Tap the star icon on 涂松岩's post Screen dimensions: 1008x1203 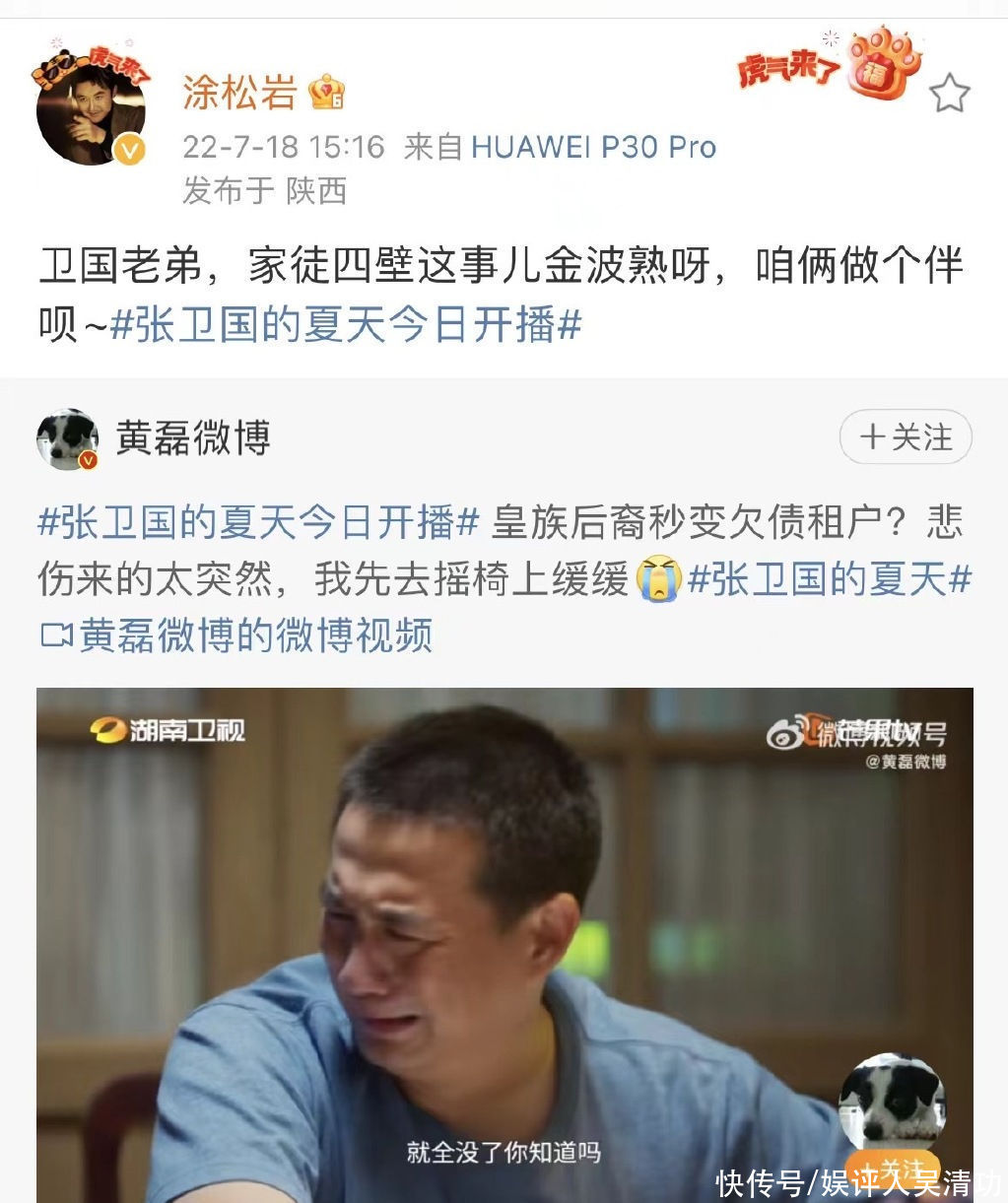point(949,94)
